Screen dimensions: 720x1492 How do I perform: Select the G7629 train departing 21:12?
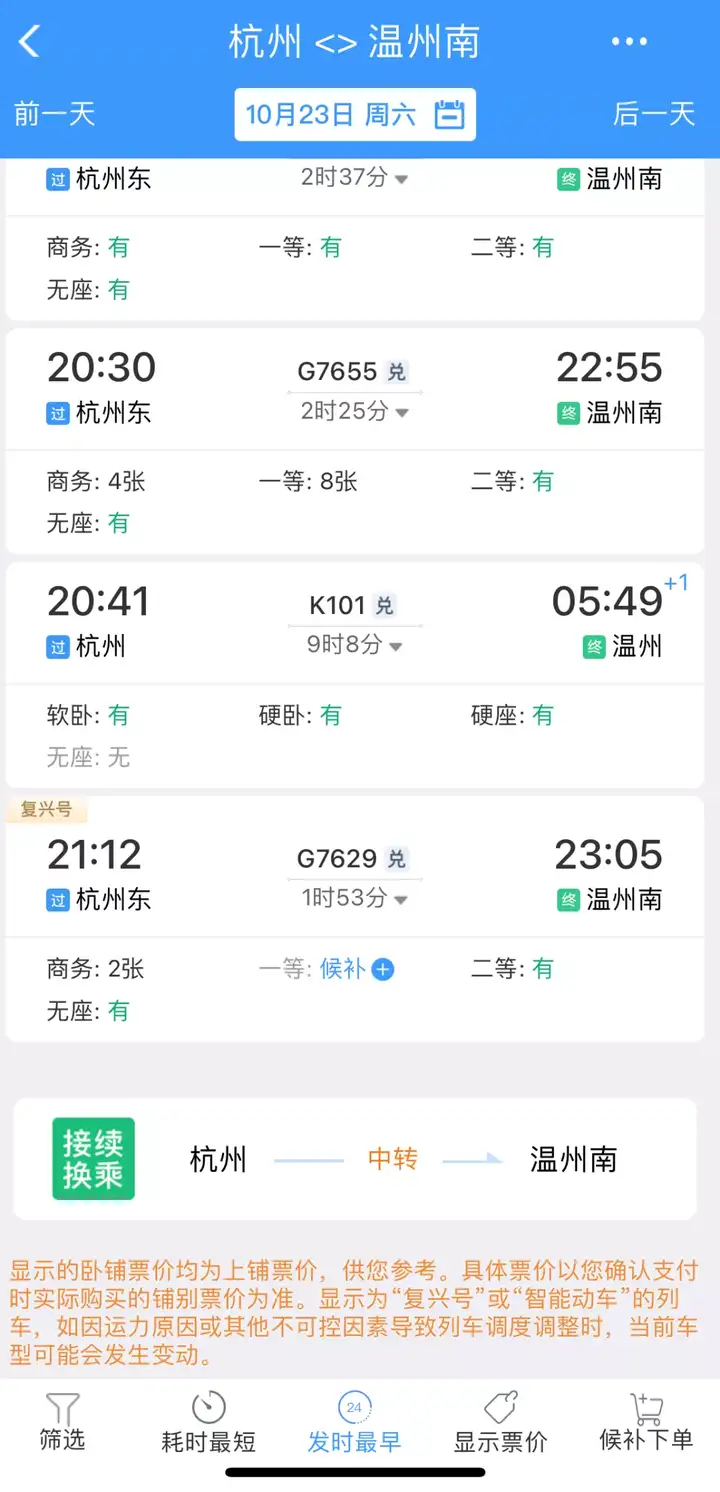[355, 919]
